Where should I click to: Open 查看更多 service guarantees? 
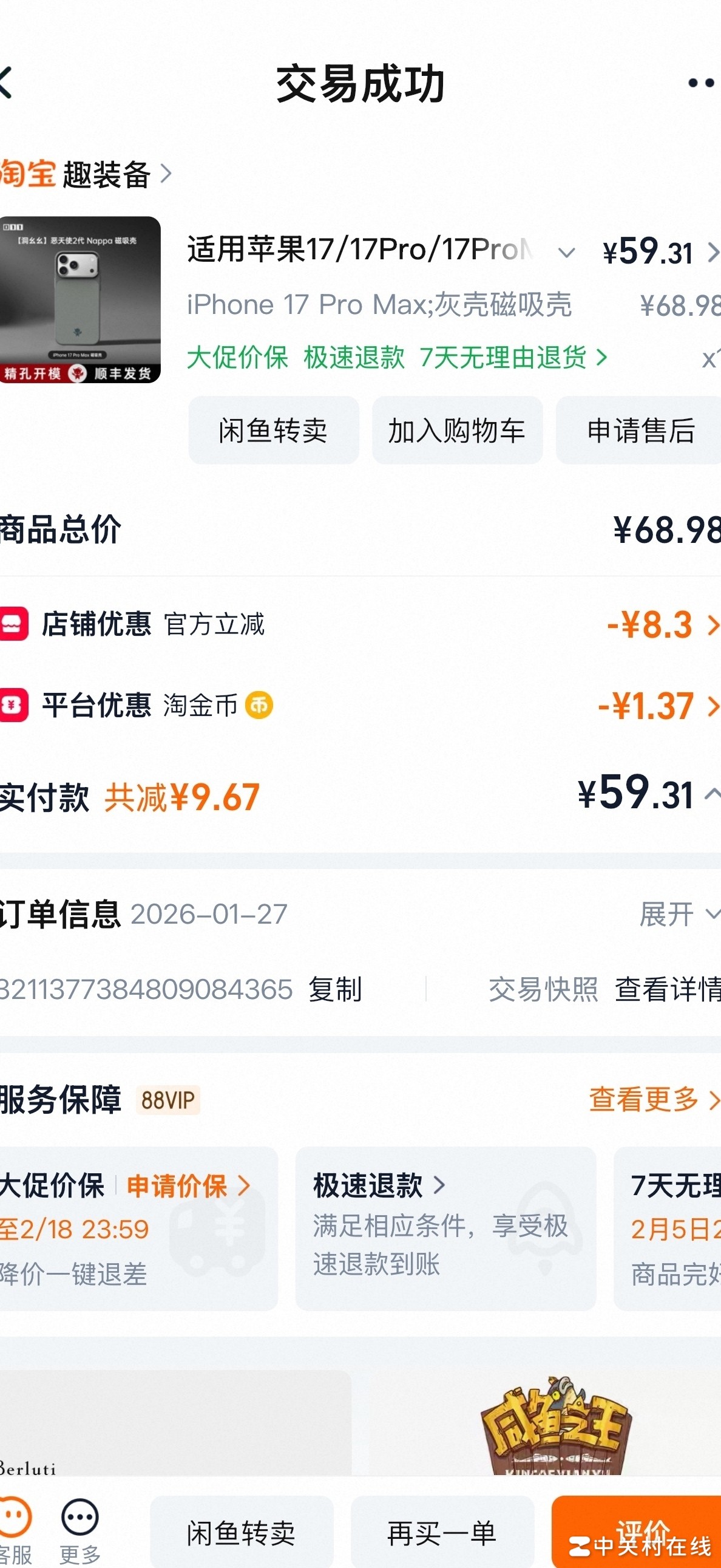[x=652, y=1099]
